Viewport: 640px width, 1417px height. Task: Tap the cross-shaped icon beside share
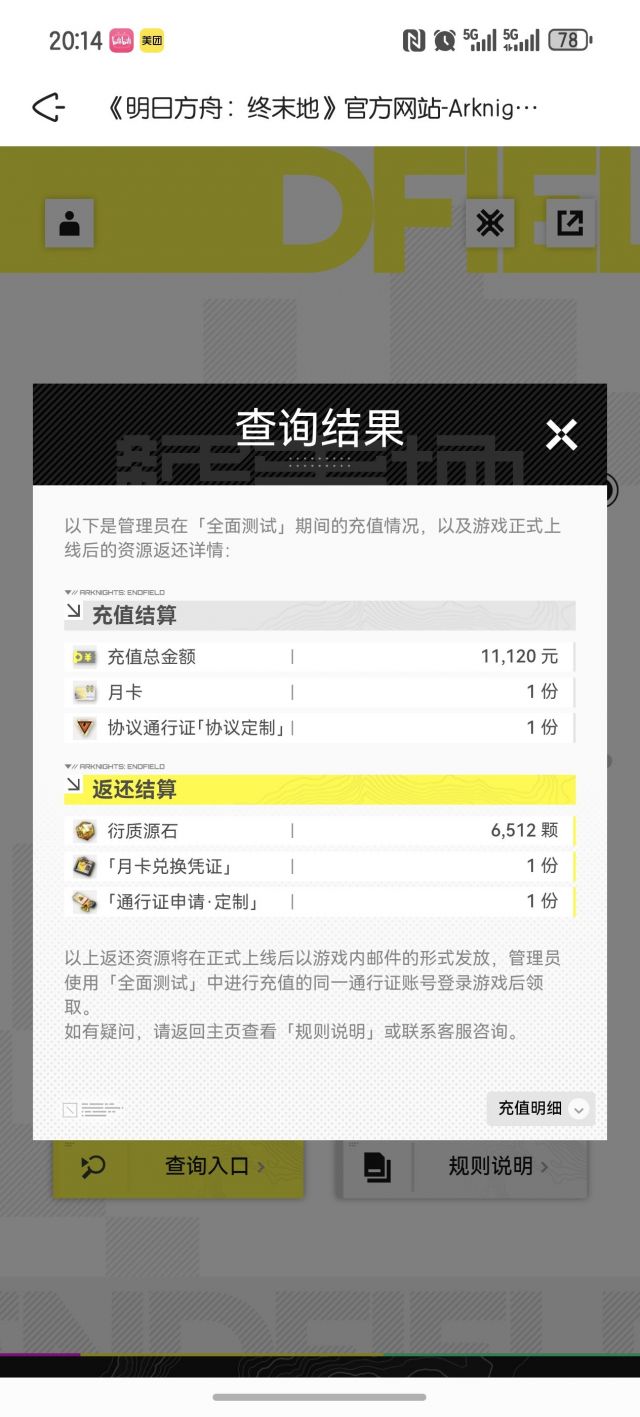[x=490, y=223]
